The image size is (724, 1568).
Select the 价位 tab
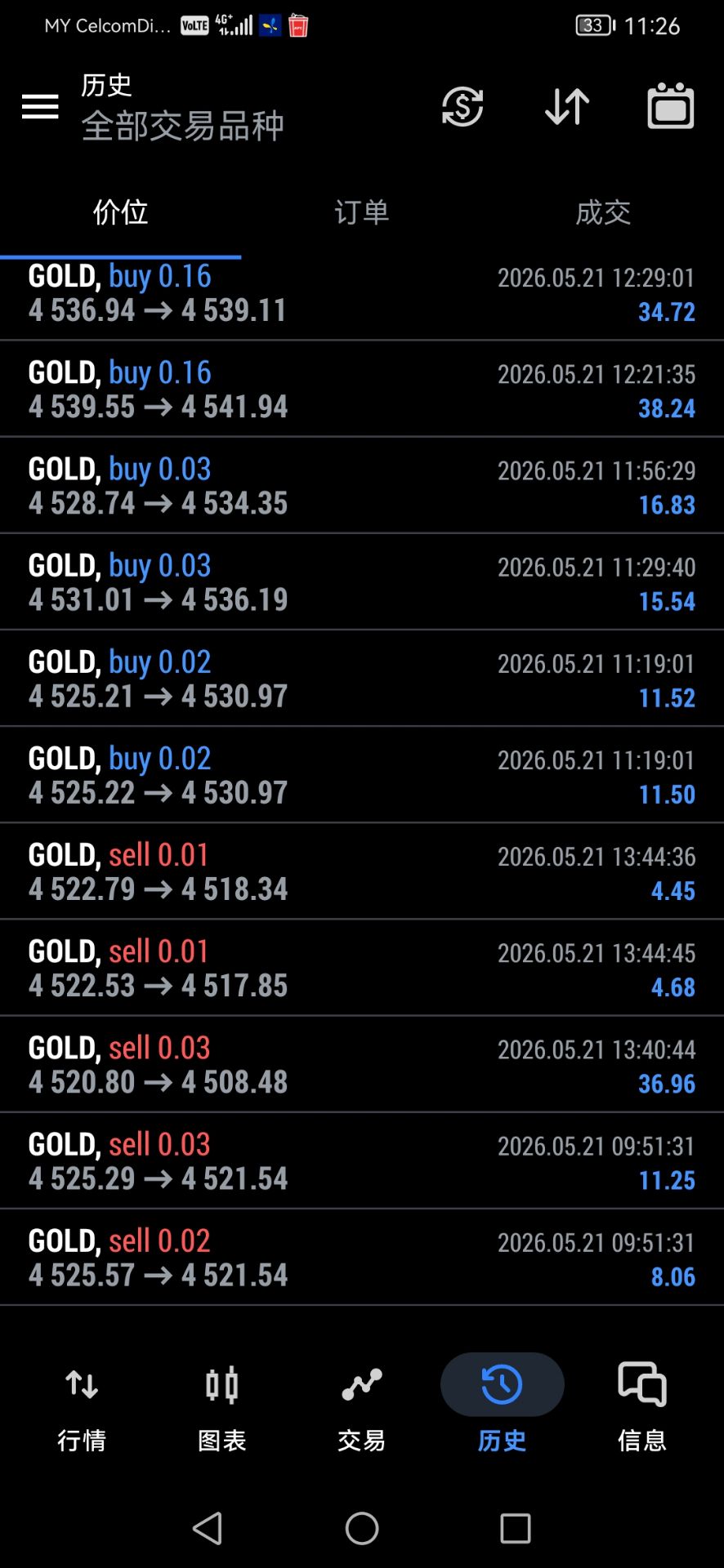tap(121, 212)
